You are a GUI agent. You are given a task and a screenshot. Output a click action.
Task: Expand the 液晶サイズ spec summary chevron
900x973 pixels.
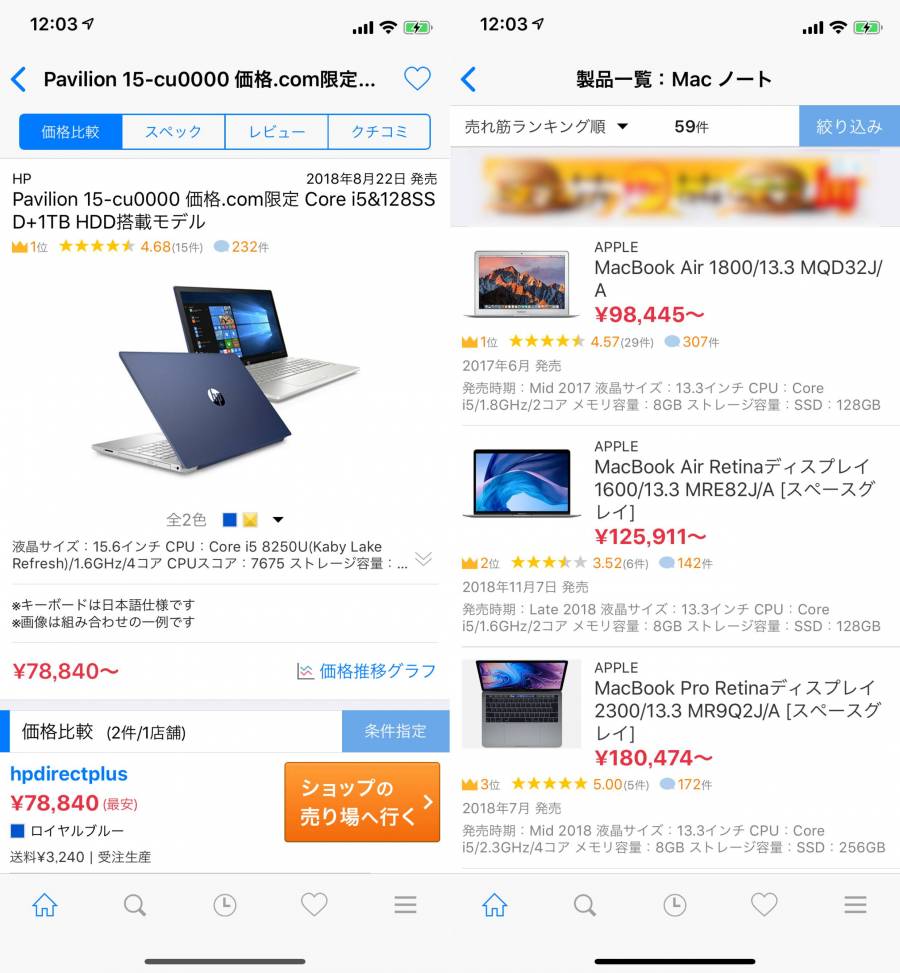pos(423,558)
